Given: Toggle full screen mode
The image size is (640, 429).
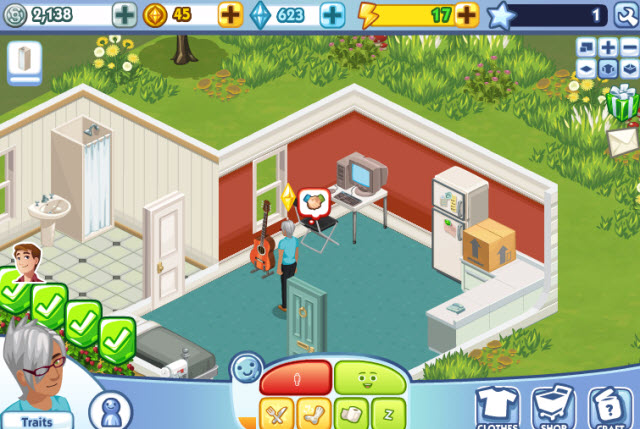Looking at the screenshot, I should (x=586, y=47).
